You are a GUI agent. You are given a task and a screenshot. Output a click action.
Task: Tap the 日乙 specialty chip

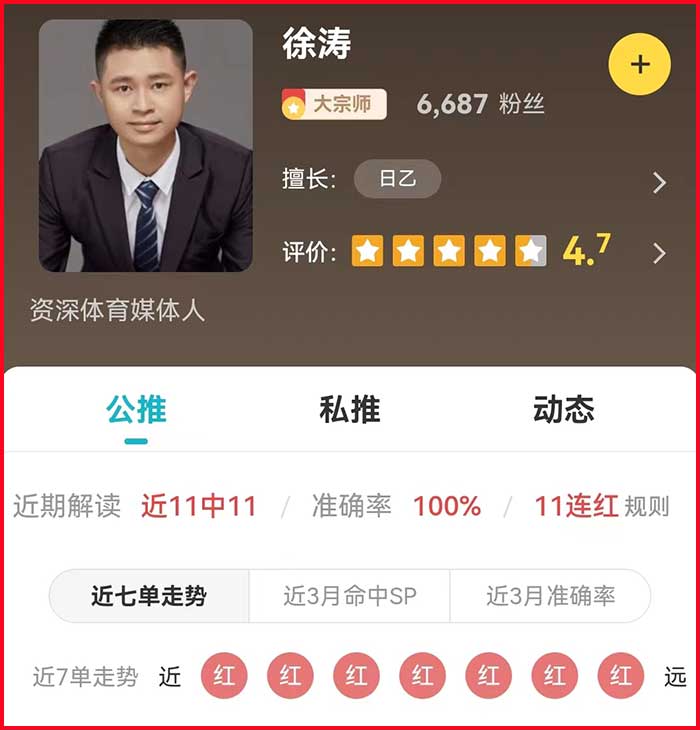(x=397, y=180)
